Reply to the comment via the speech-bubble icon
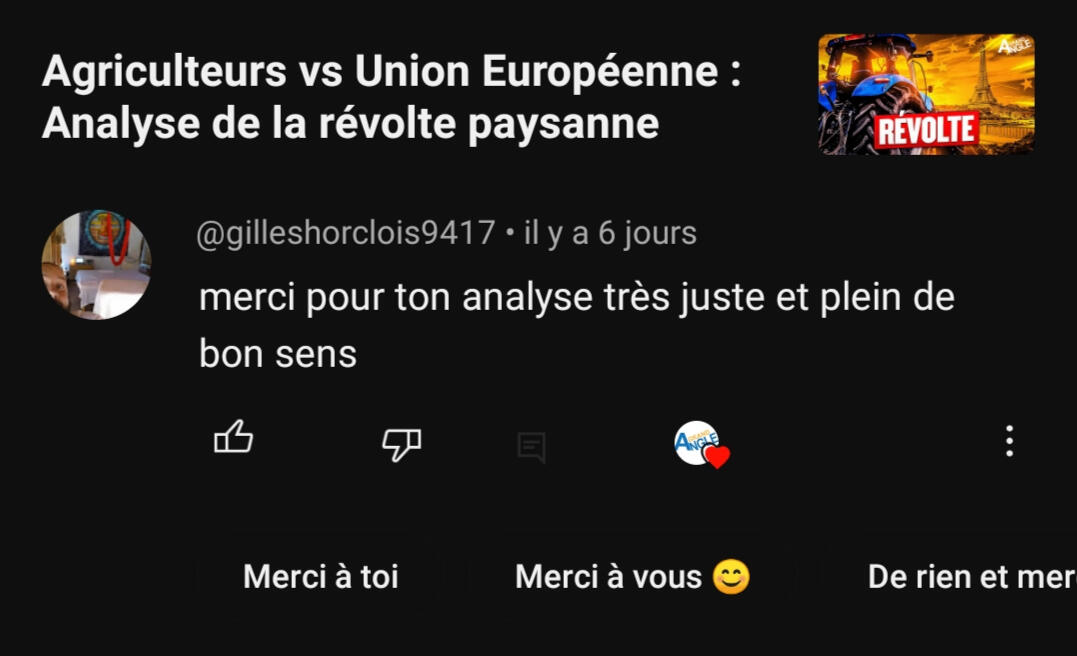The height and width of the screenshot is (656, 1077). click(531, 447)
